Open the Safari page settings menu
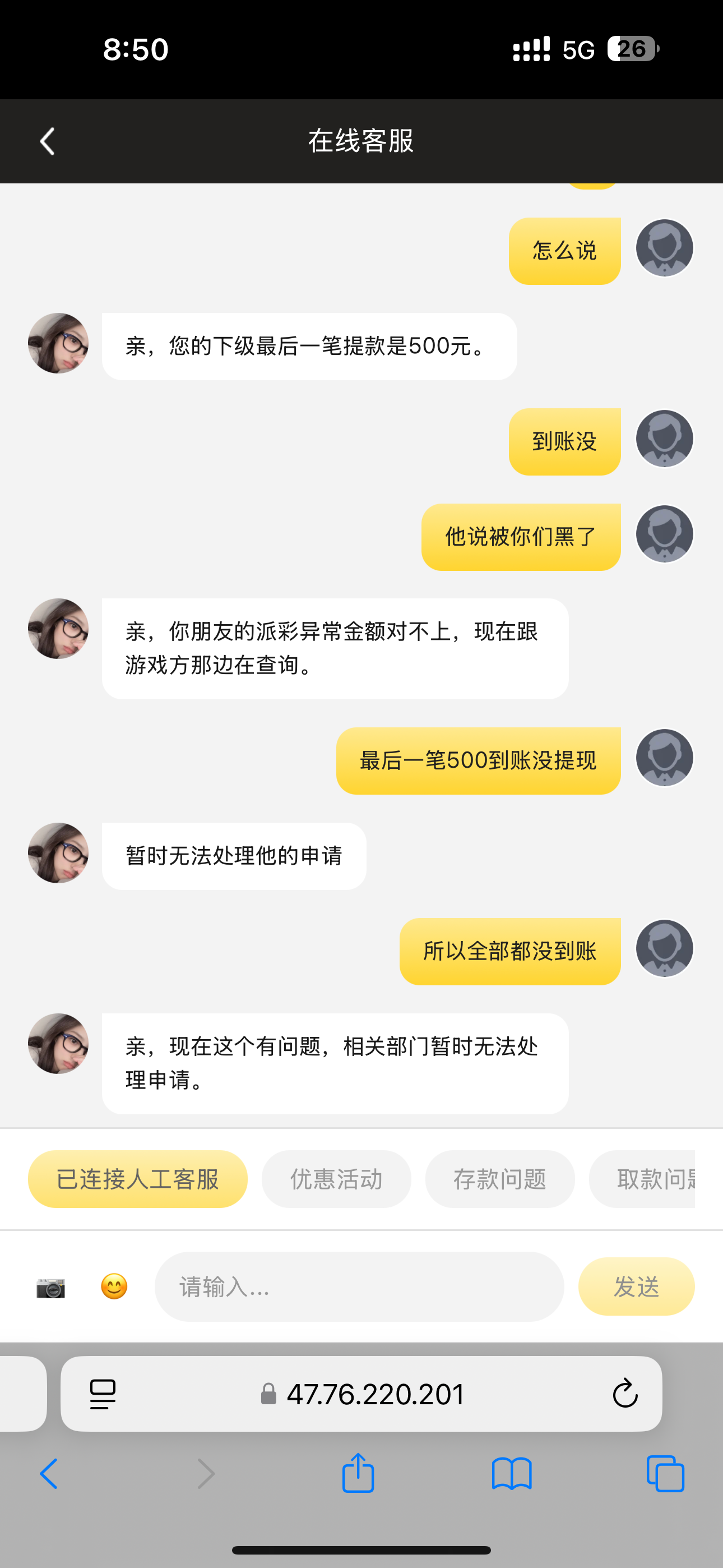Viewport: 723px width, 1568px height. pyautogui.click(x=103, y=1394)
